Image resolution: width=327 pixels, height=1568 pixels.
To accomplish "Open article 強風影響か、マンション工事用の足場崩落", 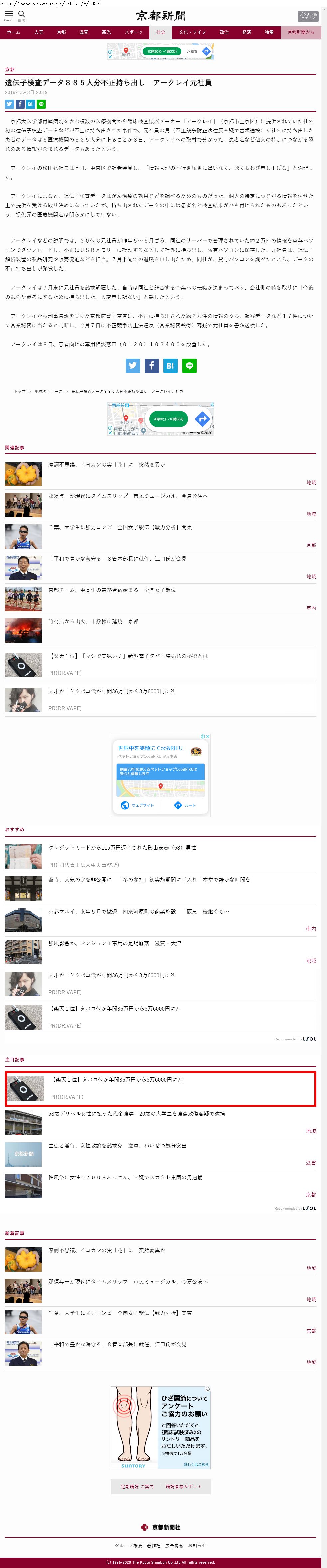I will coord(114,943).
